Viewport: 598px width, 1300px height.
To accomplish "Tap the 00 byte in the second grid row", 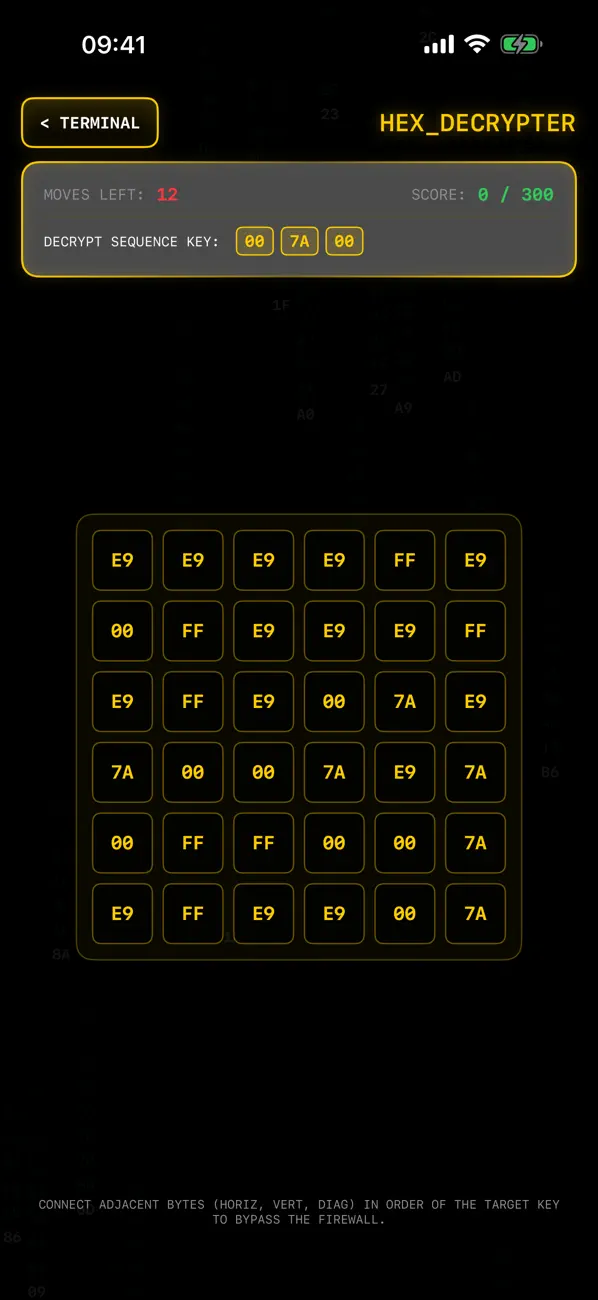I will coord(122,631).
